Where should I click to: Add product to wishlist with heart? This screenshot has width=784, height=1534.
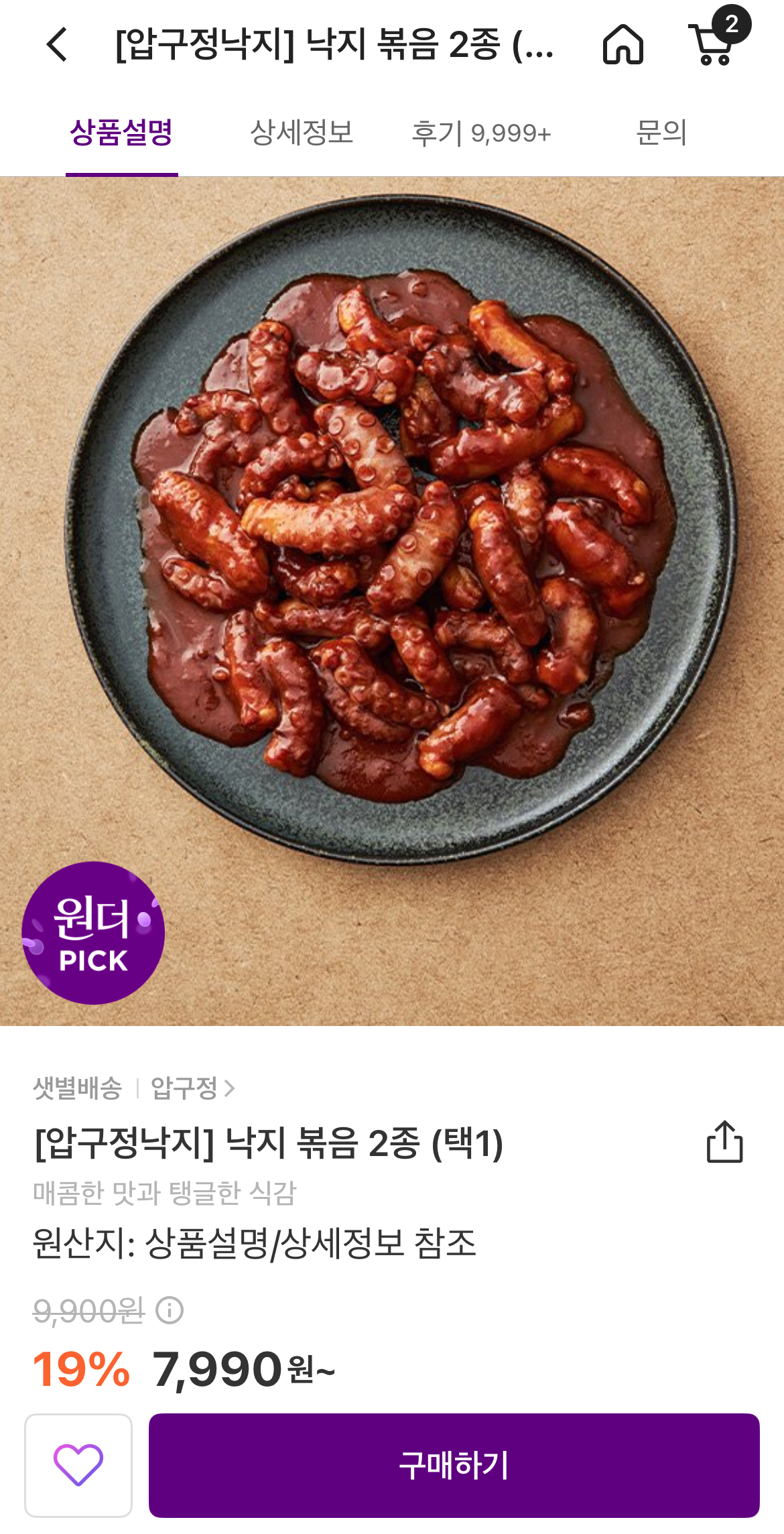coord(78,1465)
